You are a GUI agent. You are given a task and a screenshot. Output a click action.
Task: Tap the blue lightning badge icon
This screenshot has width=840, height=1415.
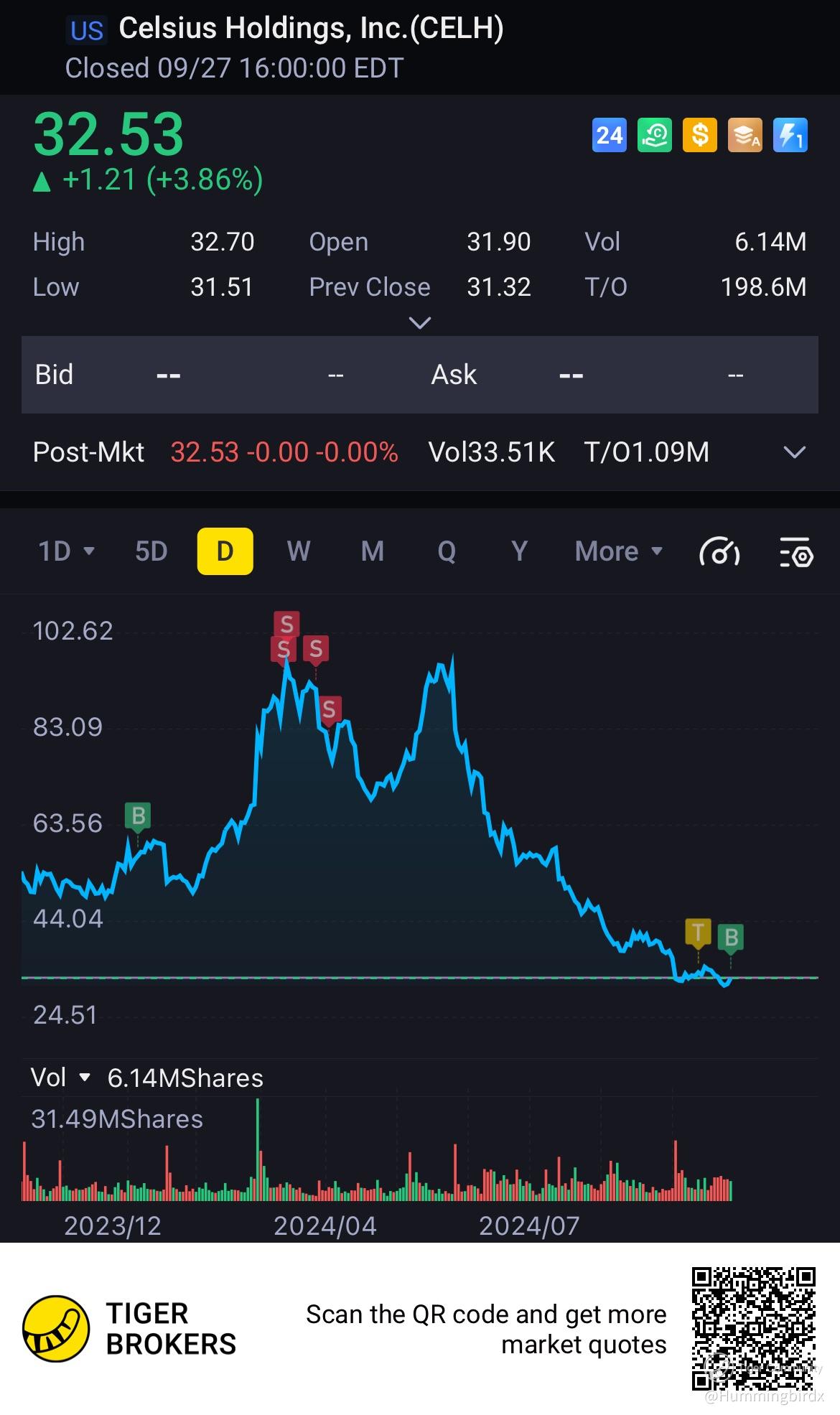tap(790, 135)
